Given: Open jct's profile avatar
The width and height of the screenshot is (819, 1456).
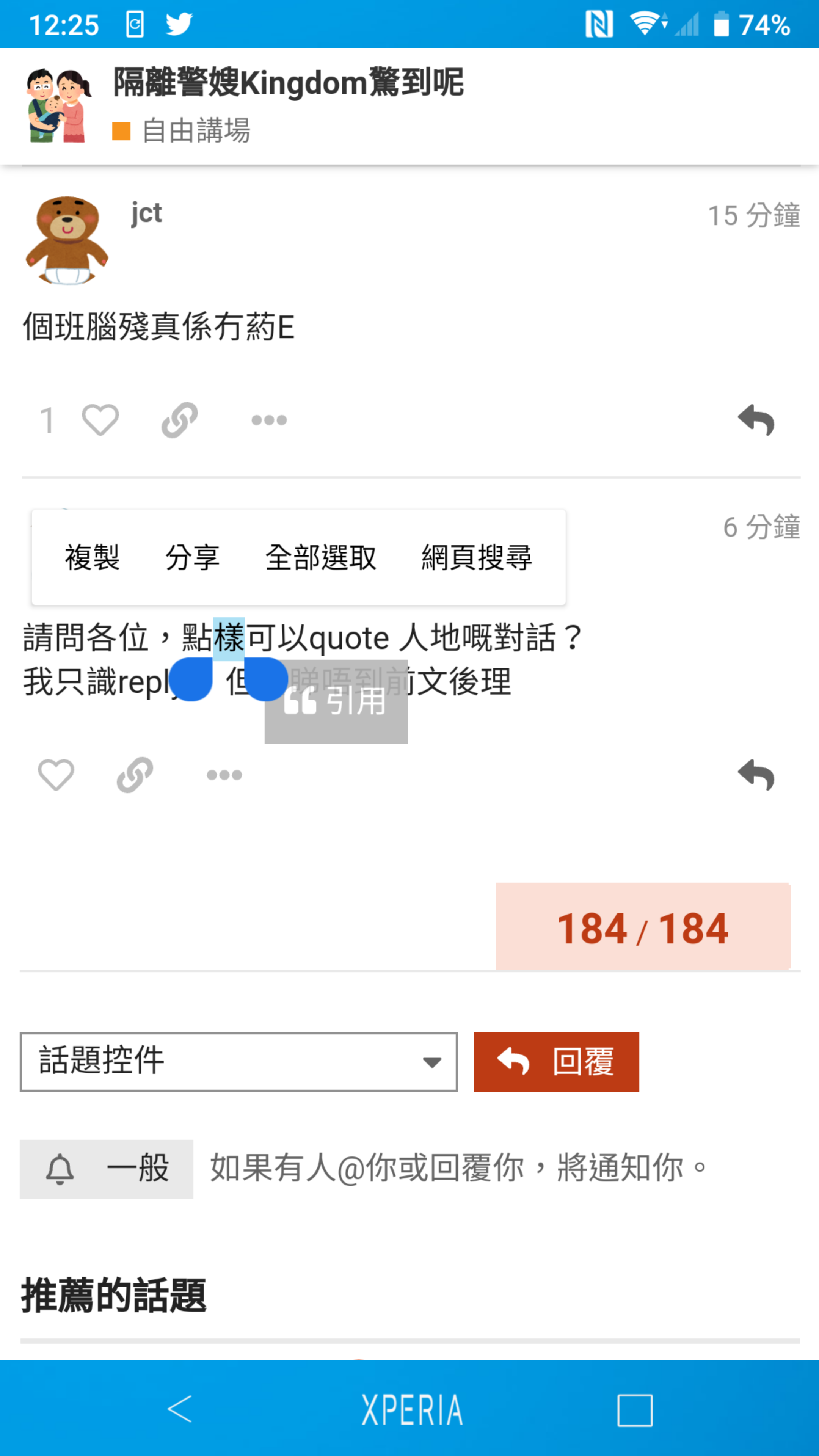Looking at the screenshot, I should click(67, 240).
